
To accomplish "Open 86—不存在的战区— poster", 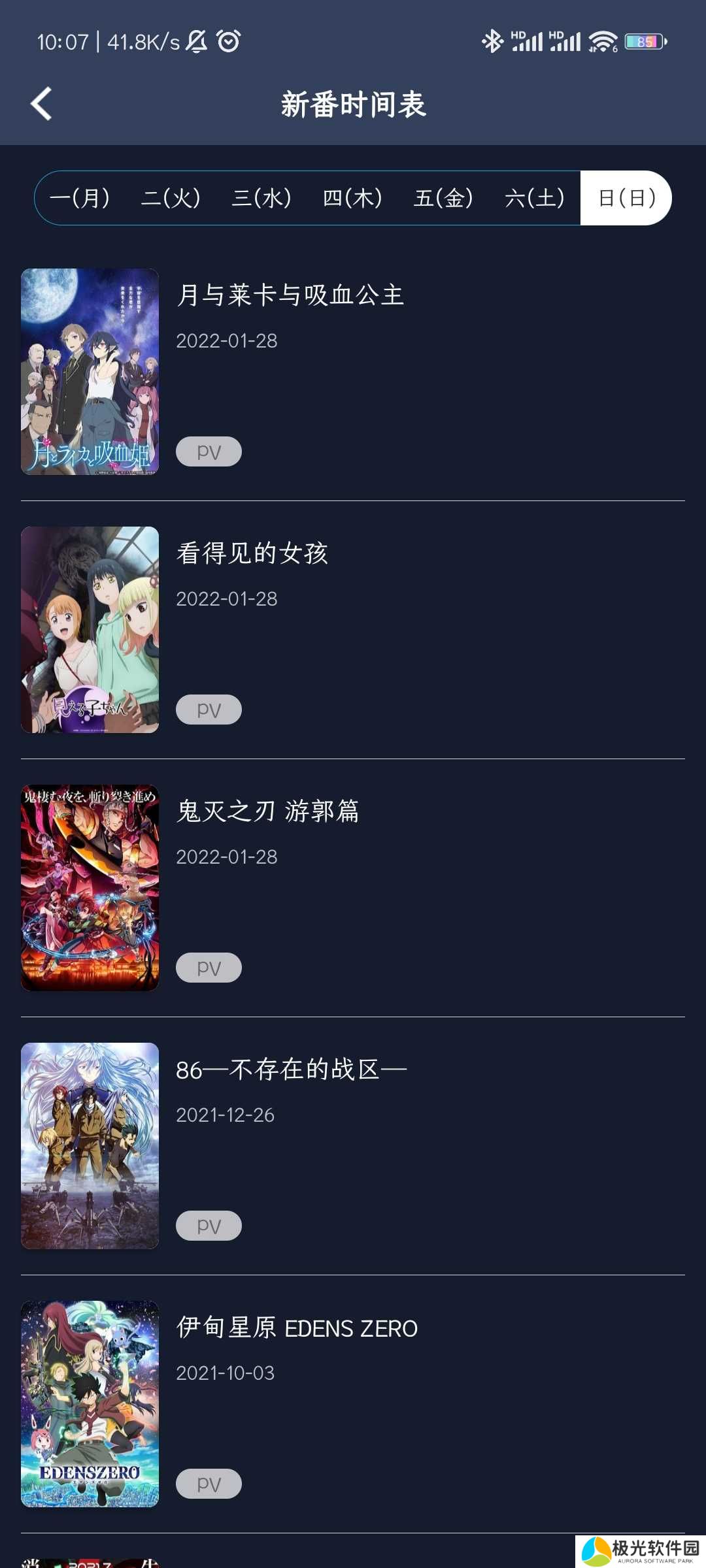I will click(90, 1145).
